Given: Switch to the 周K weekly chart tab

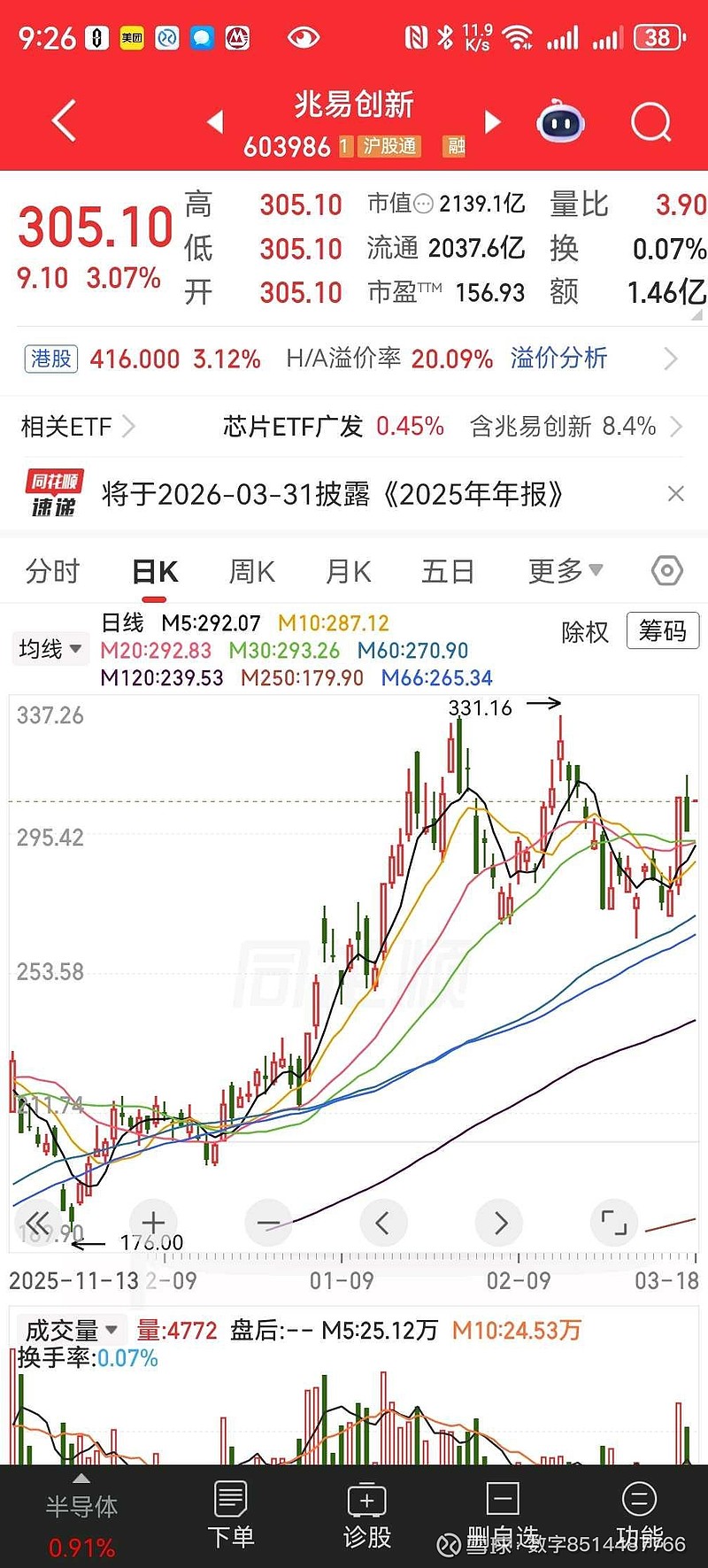Looking at the screenshot, I should point(250,571).
